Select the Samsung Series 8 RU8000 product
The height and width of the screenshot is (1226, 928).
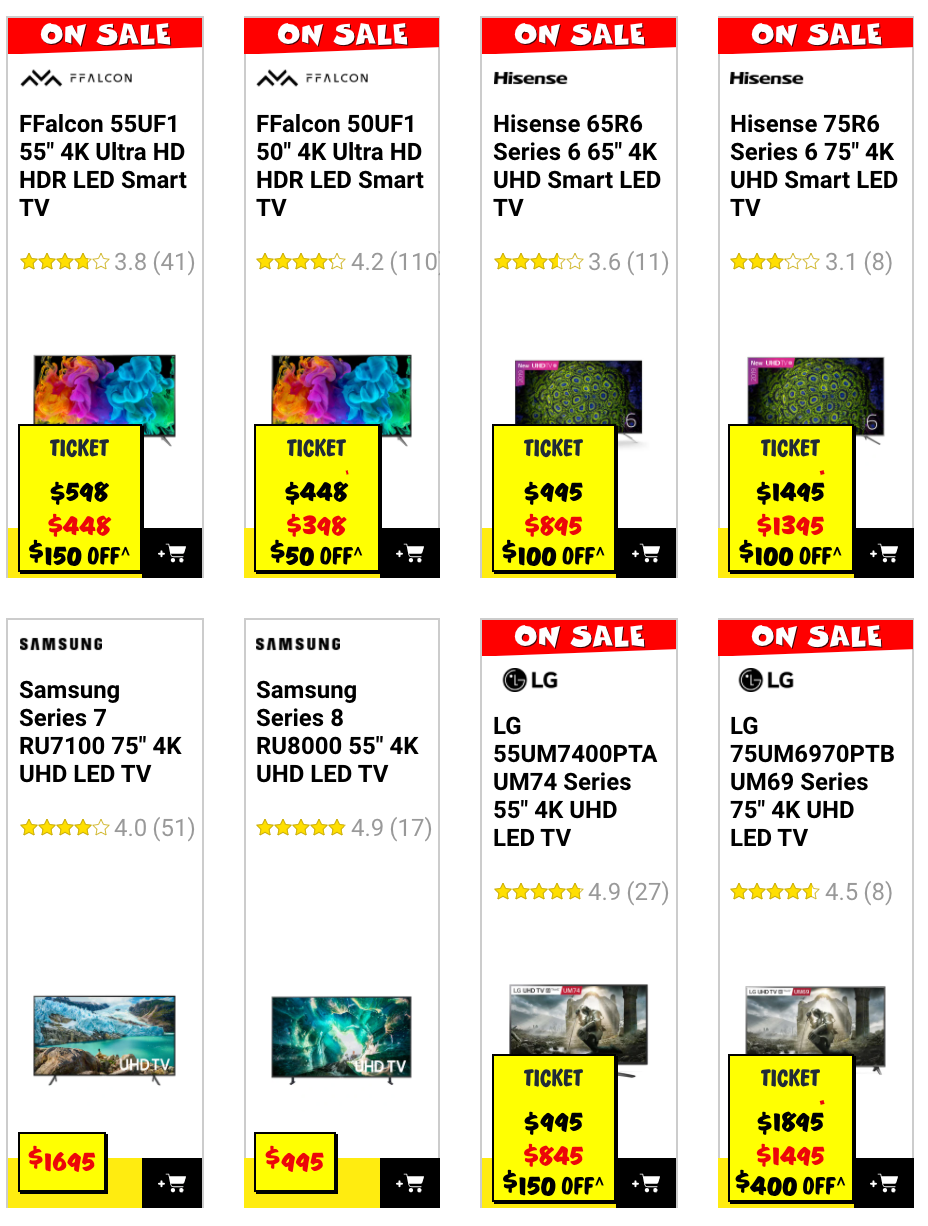pyautogui.click(x=337, y=732)
